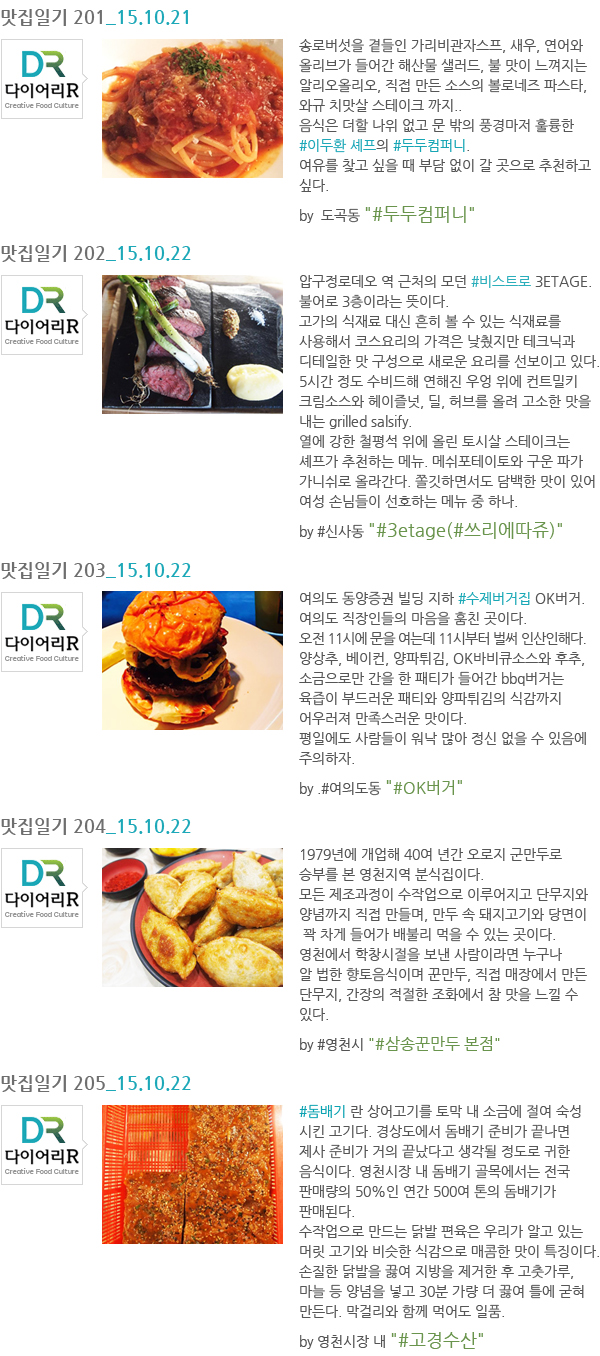Tap the "#OK버거" tag
Image resolution: width=600 pixels, height=1356 pixels.
[427, 787]
